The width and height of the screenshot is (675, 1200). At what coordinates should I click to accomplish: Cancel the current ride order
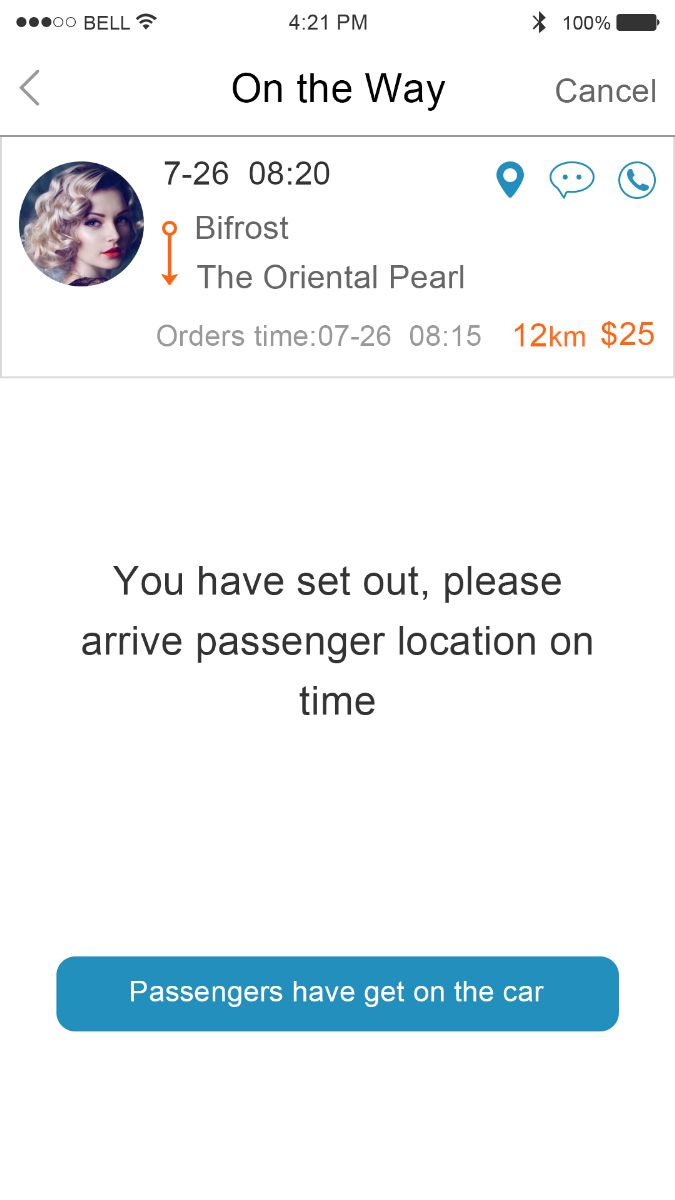[x=605, y=91]
